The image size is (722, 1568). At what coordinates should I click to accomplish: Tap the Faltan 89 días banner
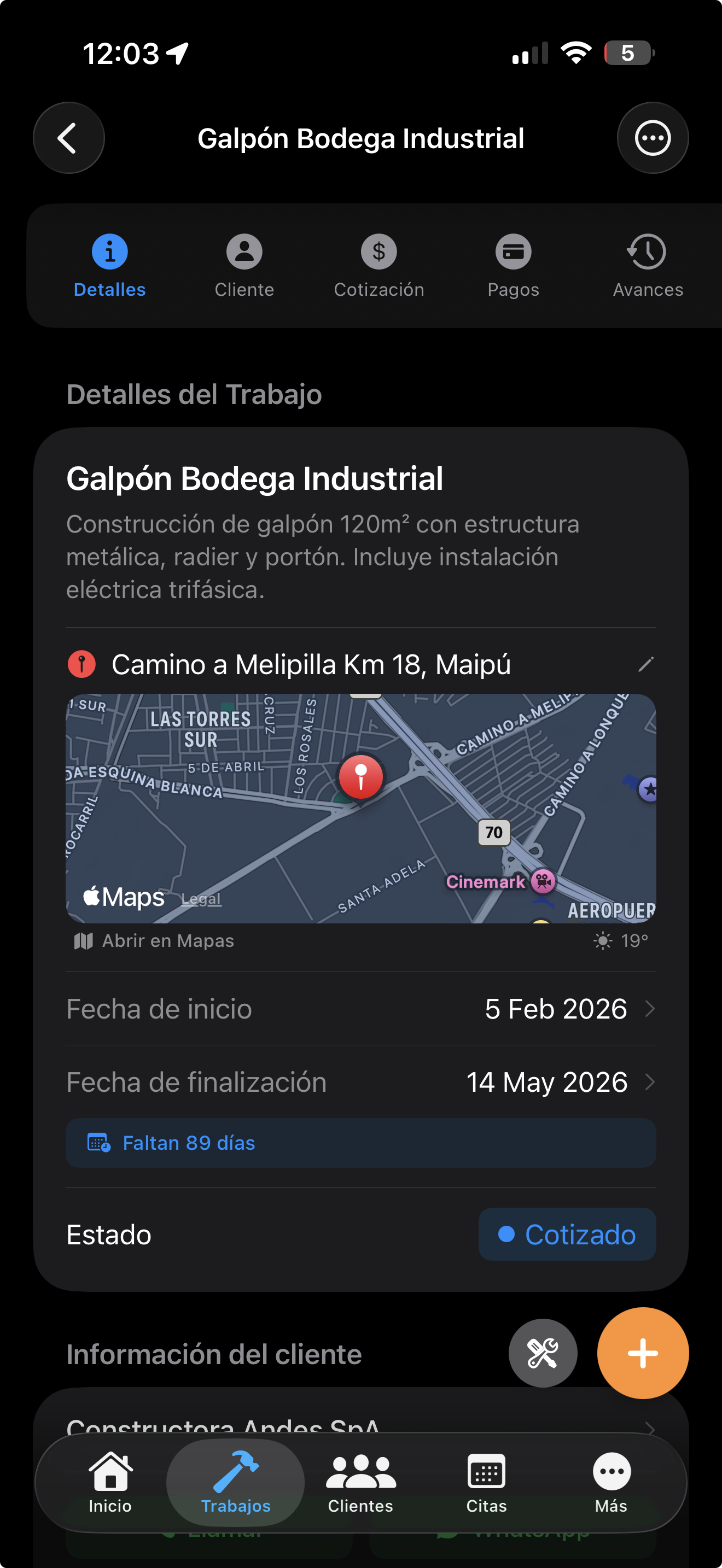pyautogui.click(x=362, y=1143)
